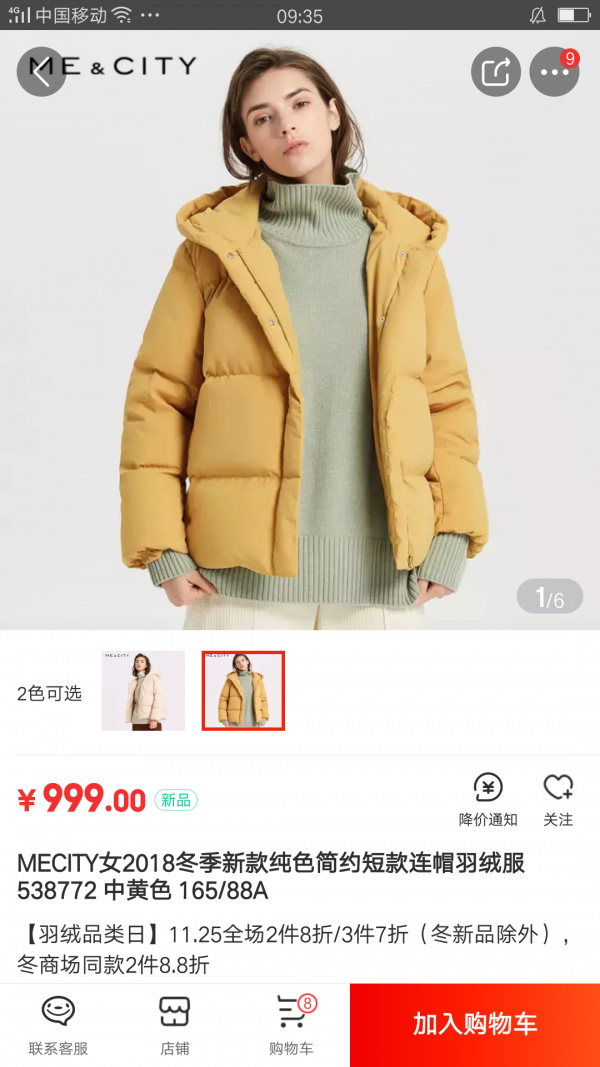Select the beige color variant thumbnail

pos(143,690)
